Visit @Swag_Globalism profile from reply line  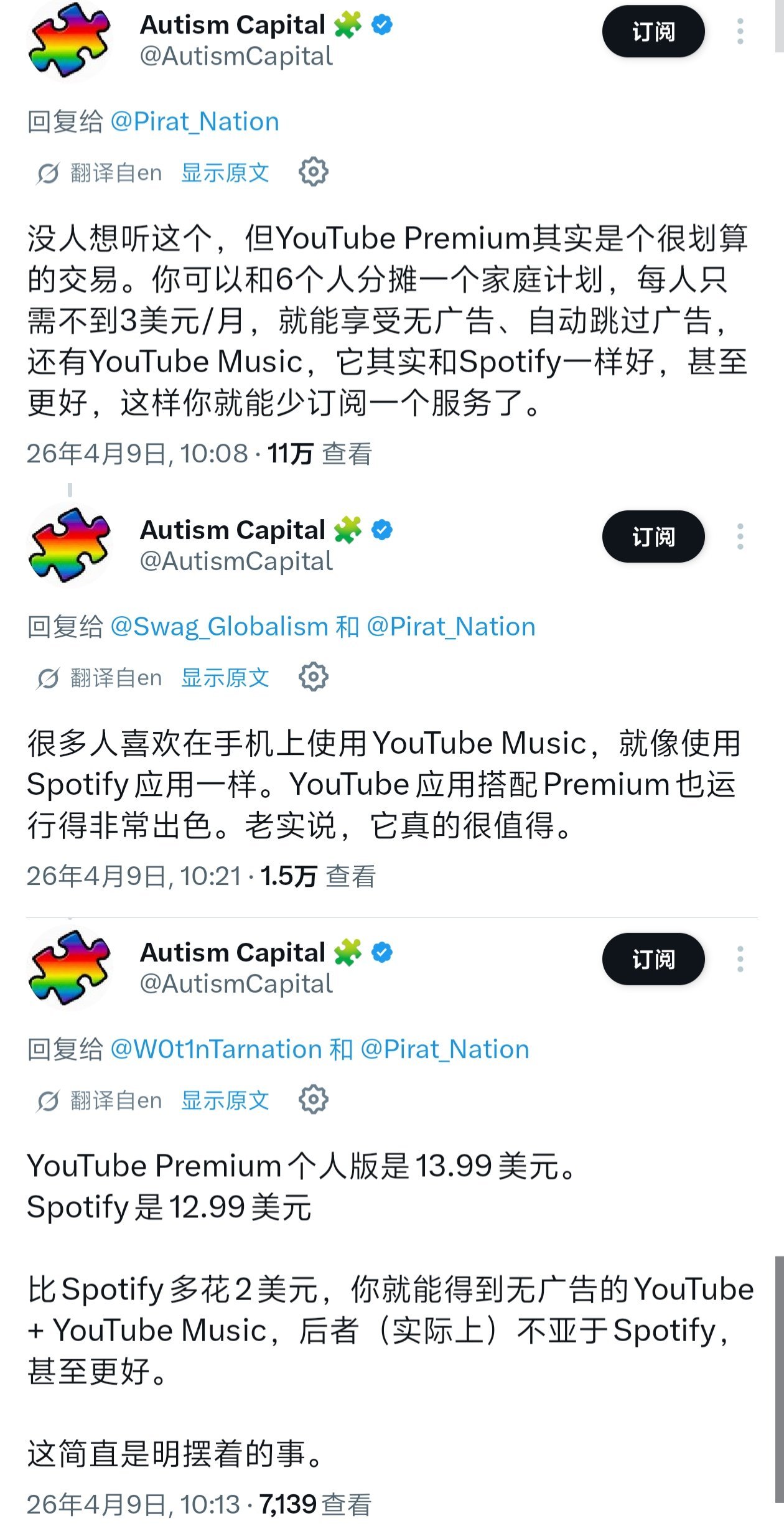coord(219,627)
